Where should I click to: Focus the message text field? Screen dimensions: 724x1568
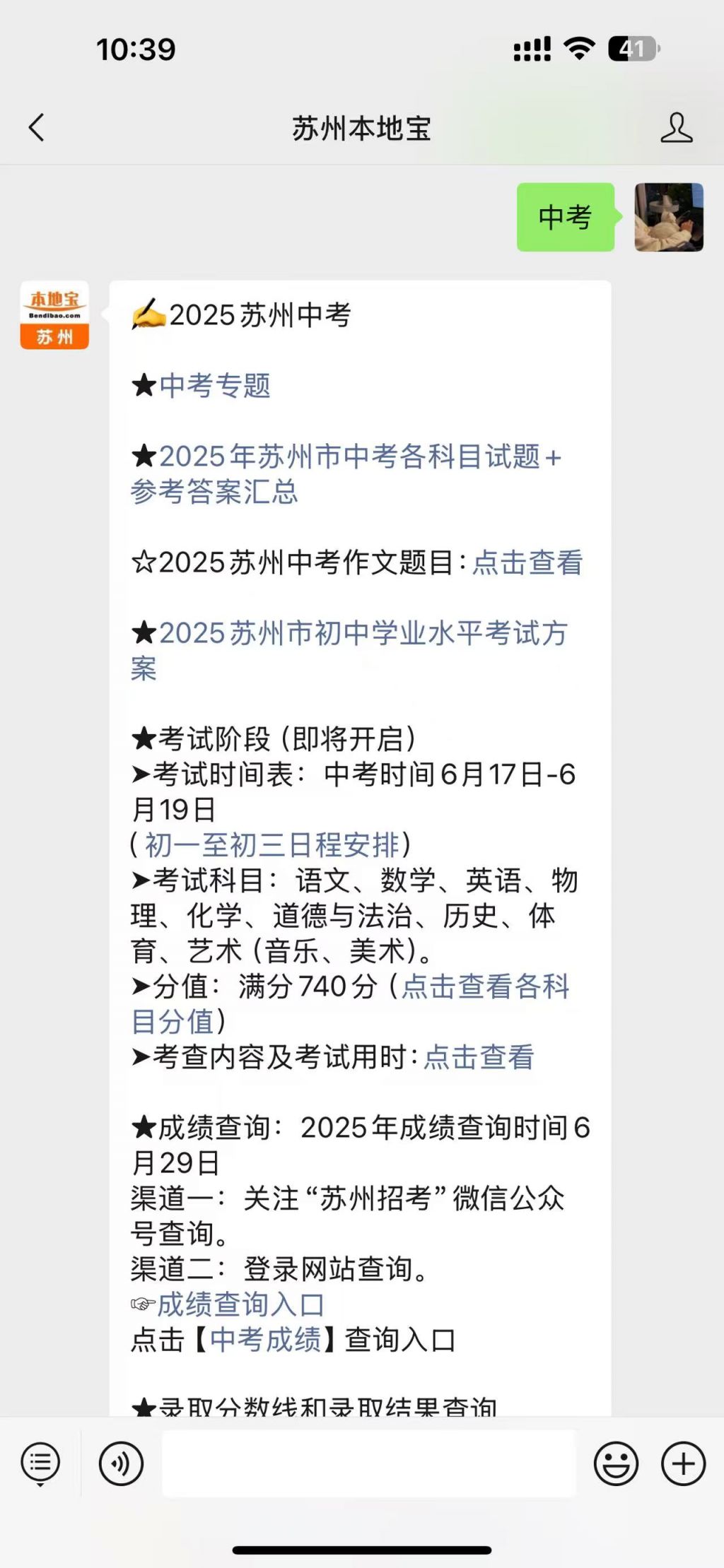pyautogui.click(x=369, y=1463)
